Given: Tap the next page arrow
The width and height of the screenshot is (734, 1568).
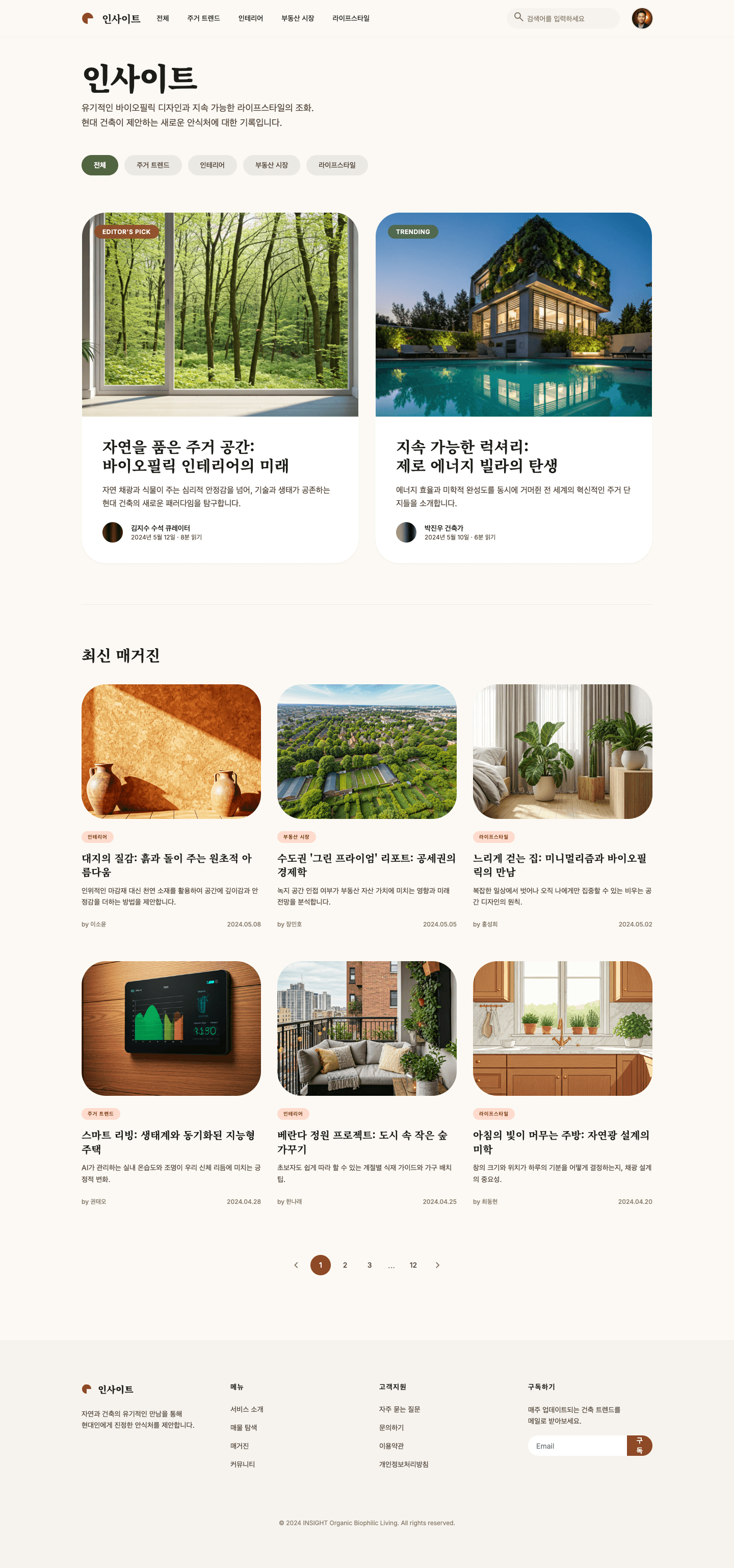Looking at the screenshot, I should tap(437, 1265).
